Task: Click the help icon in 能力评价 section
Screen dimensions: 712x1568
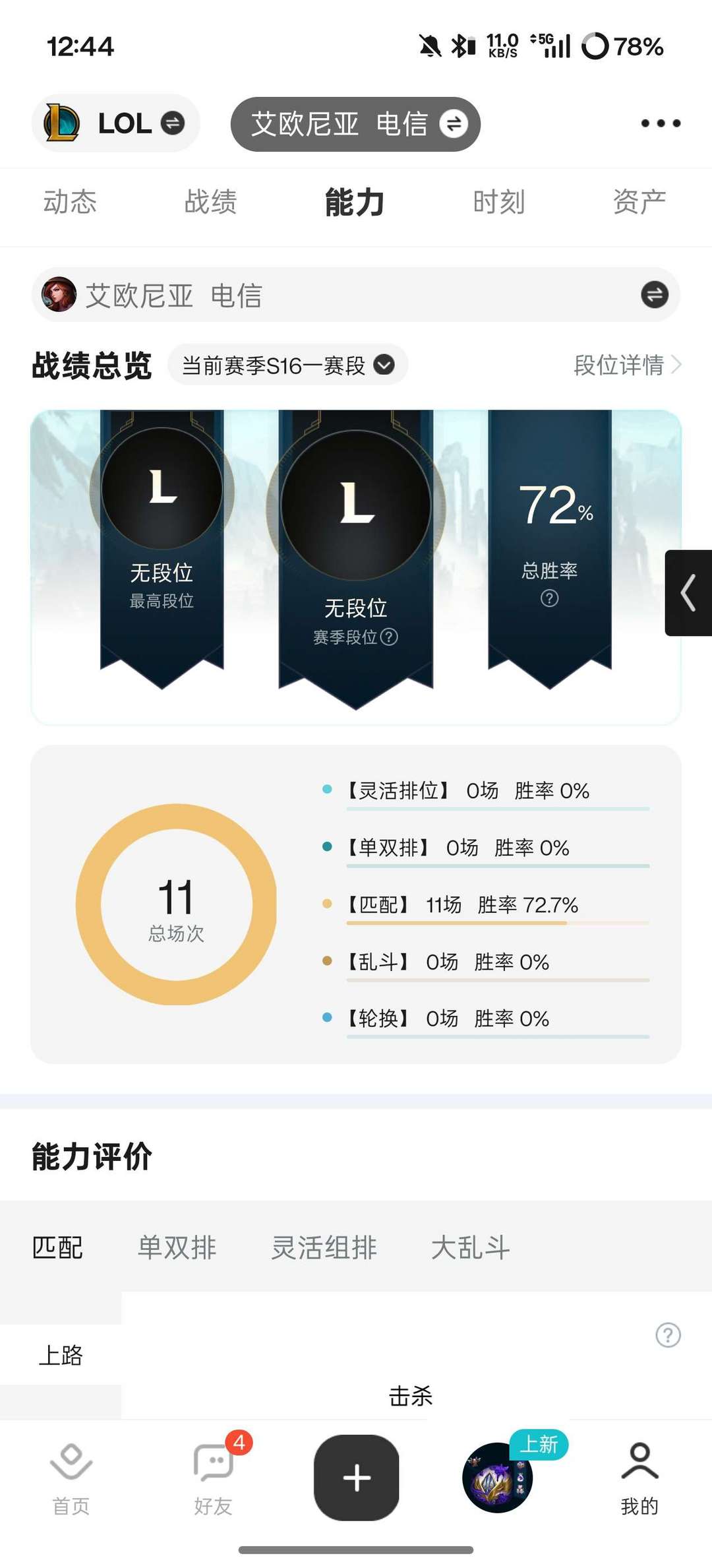Action: [x=668, y=1334]
